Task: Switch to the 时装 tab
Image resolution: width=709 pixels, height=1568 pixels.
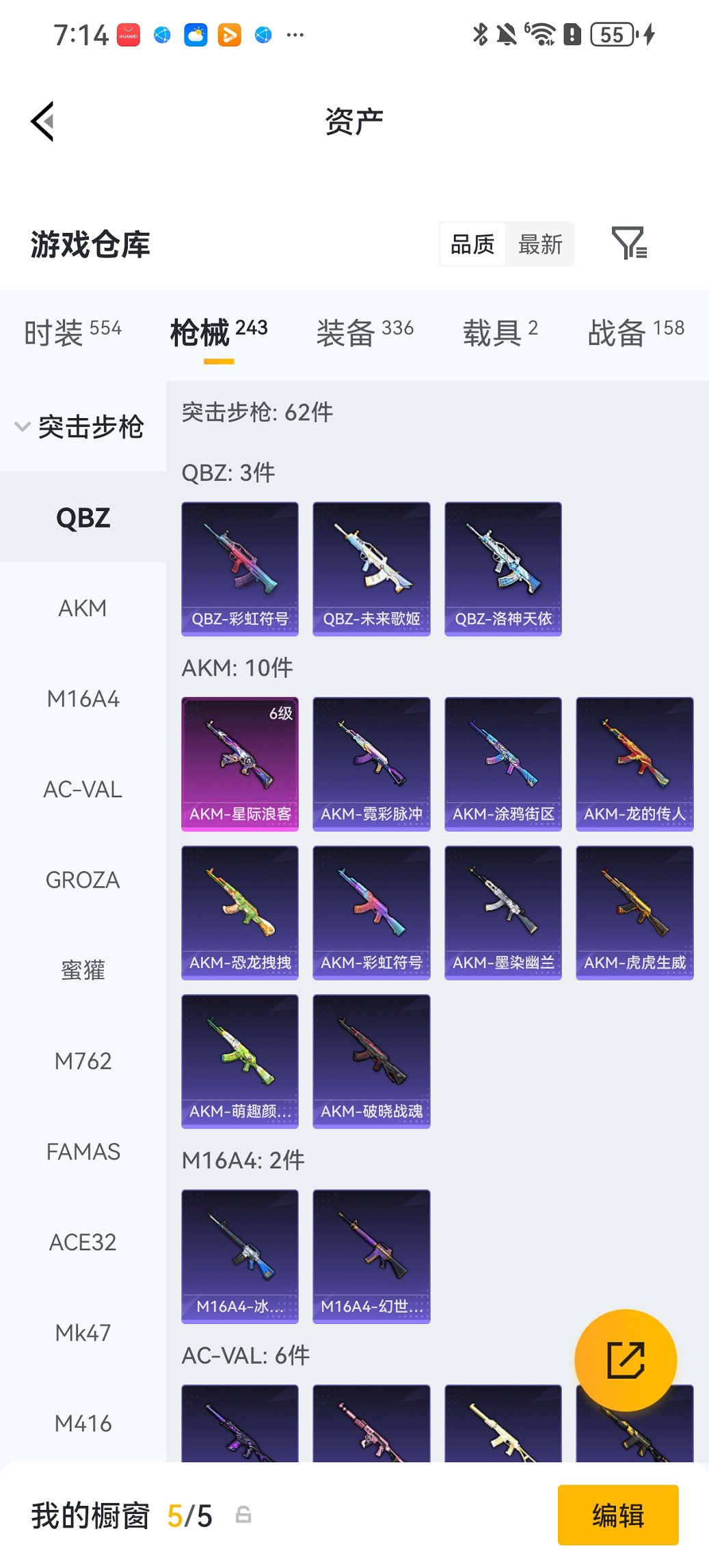Action: coord(72,333)
